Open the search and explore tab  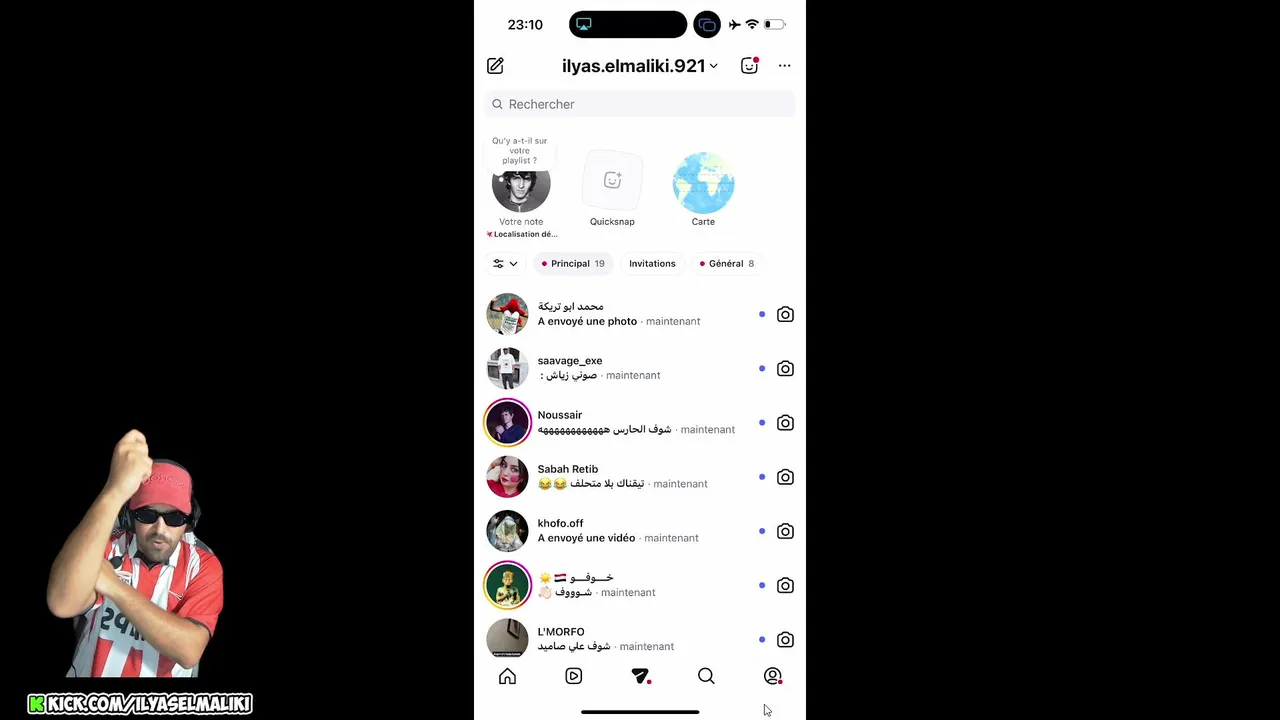point(706,677)
